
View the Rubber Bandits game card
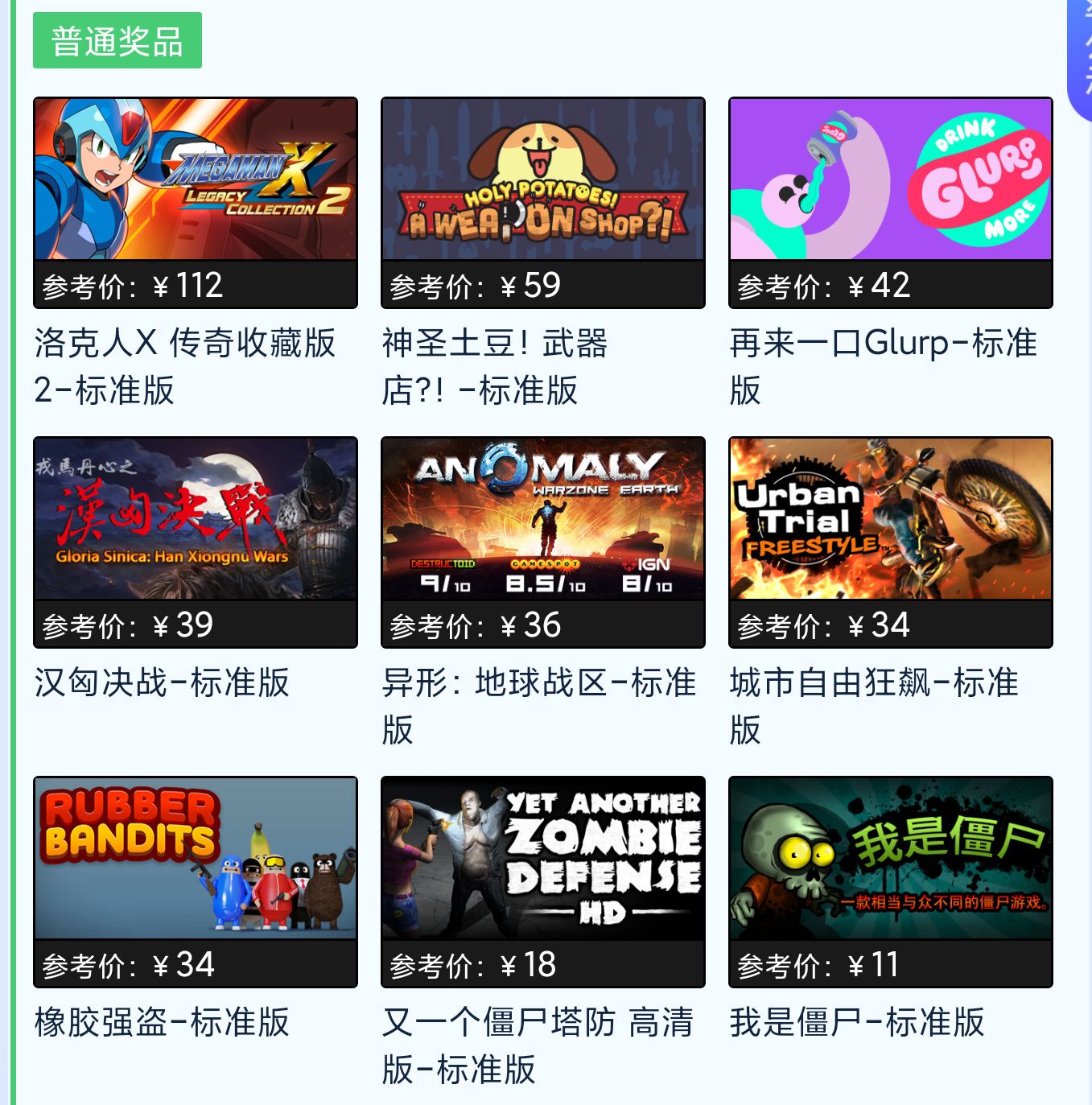[196, 859]
